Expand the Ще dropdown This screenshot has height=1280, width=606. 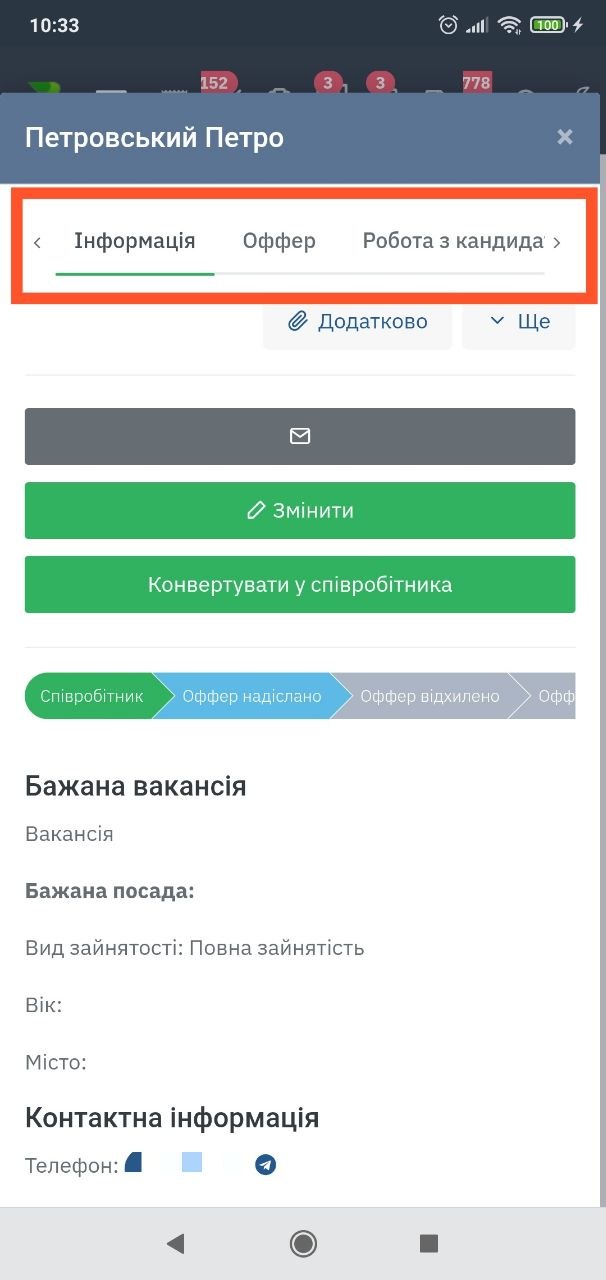[519, 322]
